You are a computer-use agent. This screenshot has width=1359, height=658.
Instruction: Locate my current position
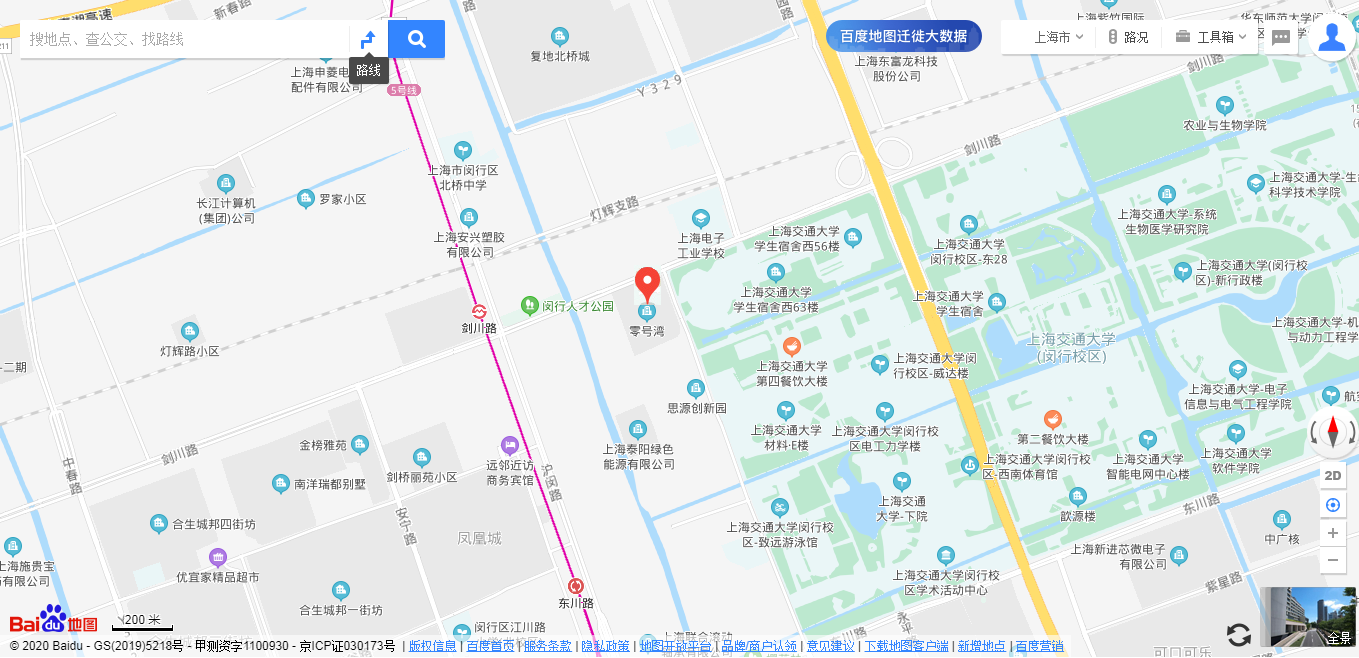[1333, 505]
